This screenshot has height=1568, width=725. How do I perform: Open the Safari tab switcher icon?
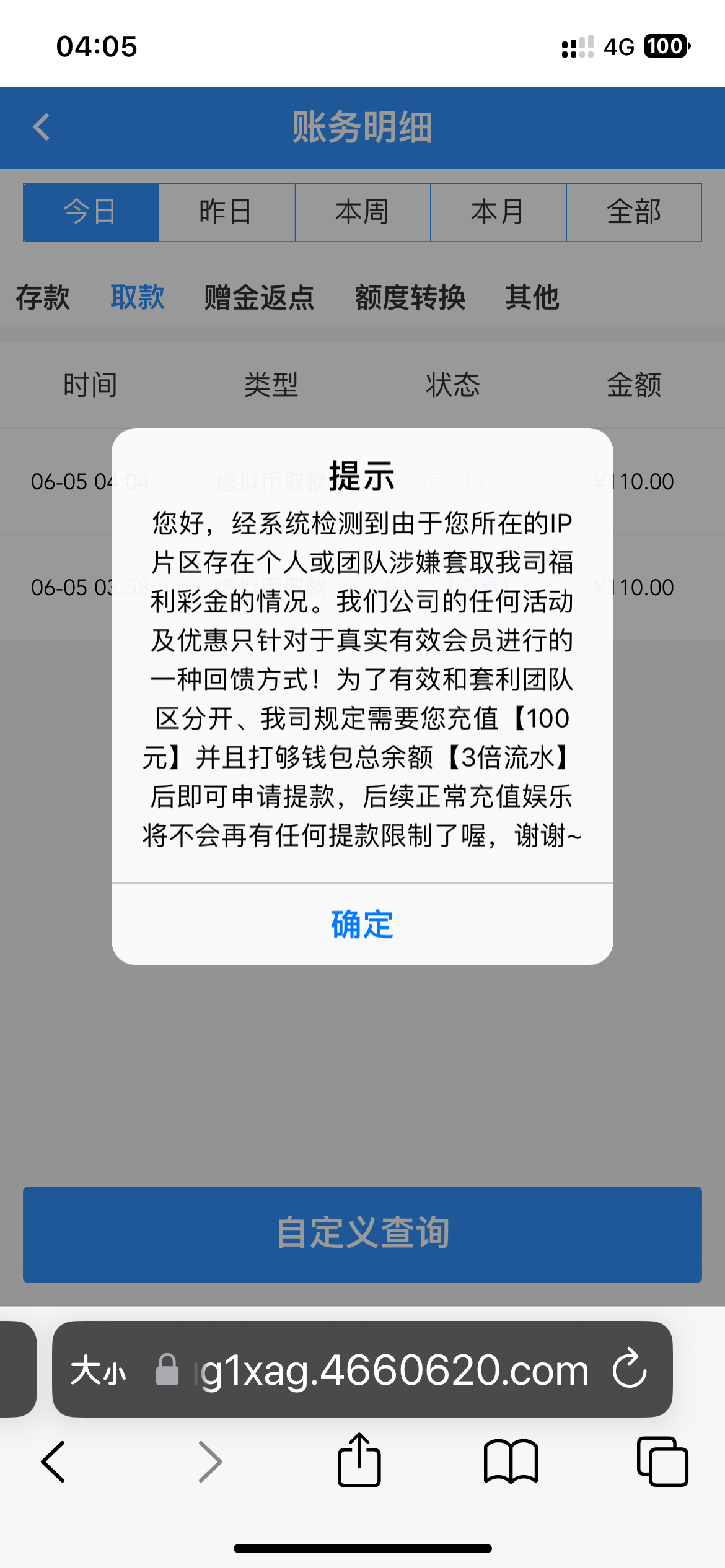tap(663, 1463)
